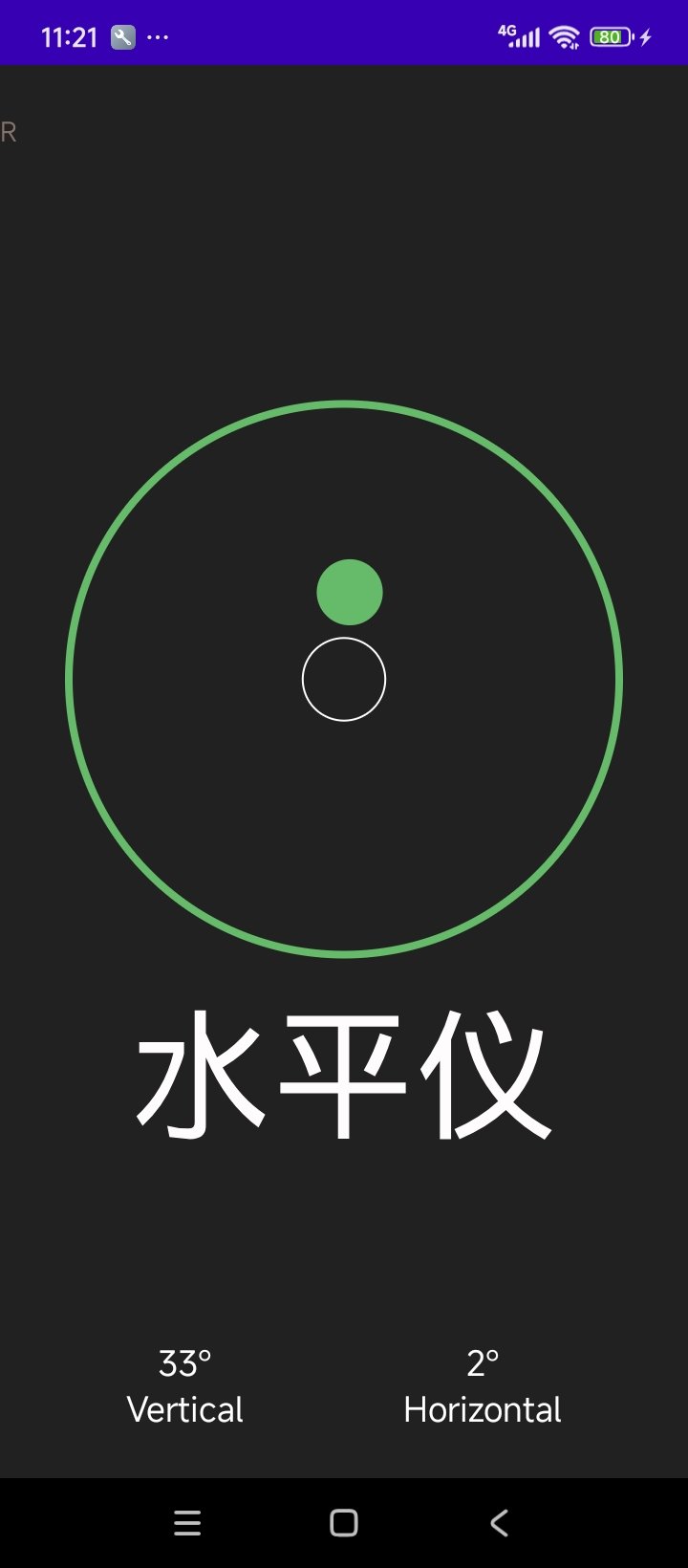Tap the Vertical label

pyautogui.click(x=184, y=1409)
